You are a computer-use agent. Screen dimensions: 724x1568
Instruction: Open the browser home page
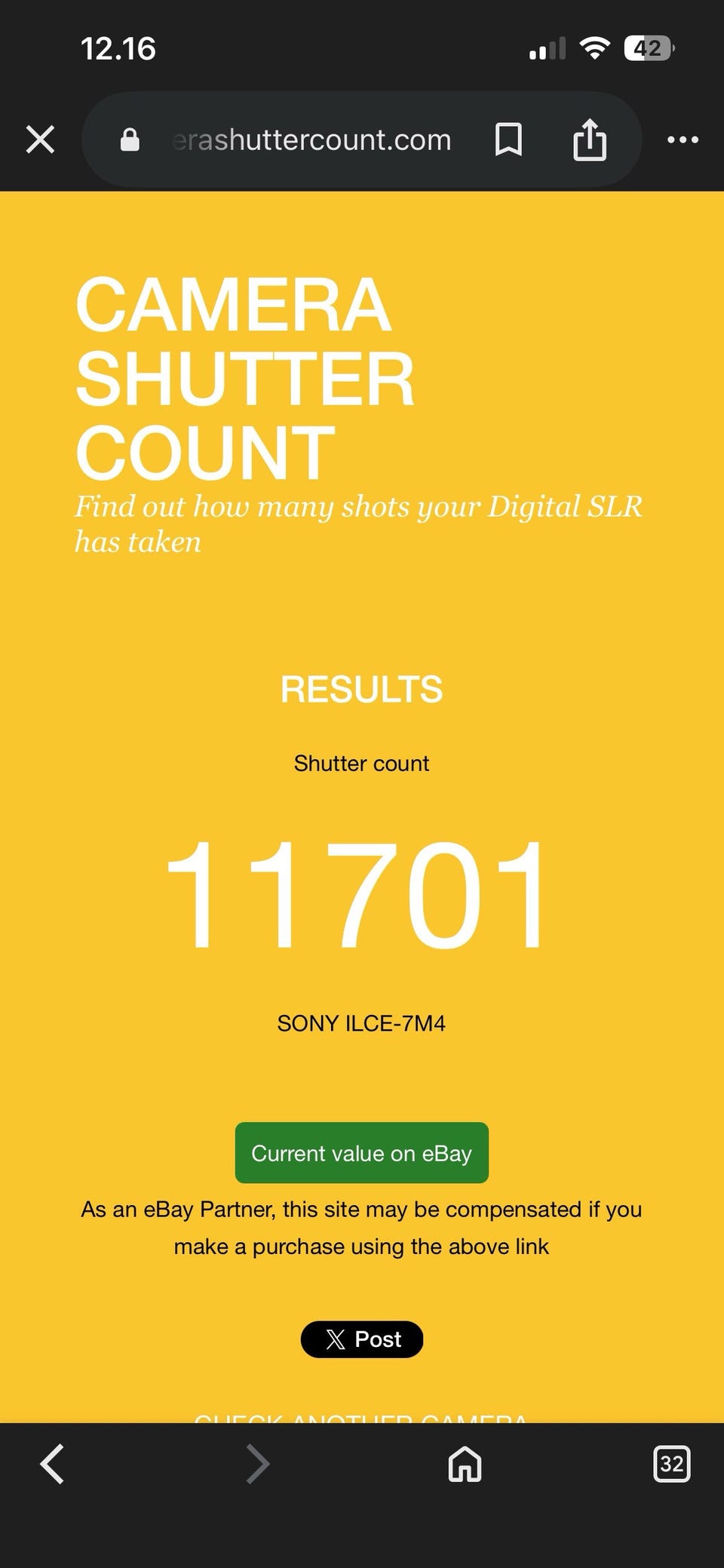[x=465, y=1464]
